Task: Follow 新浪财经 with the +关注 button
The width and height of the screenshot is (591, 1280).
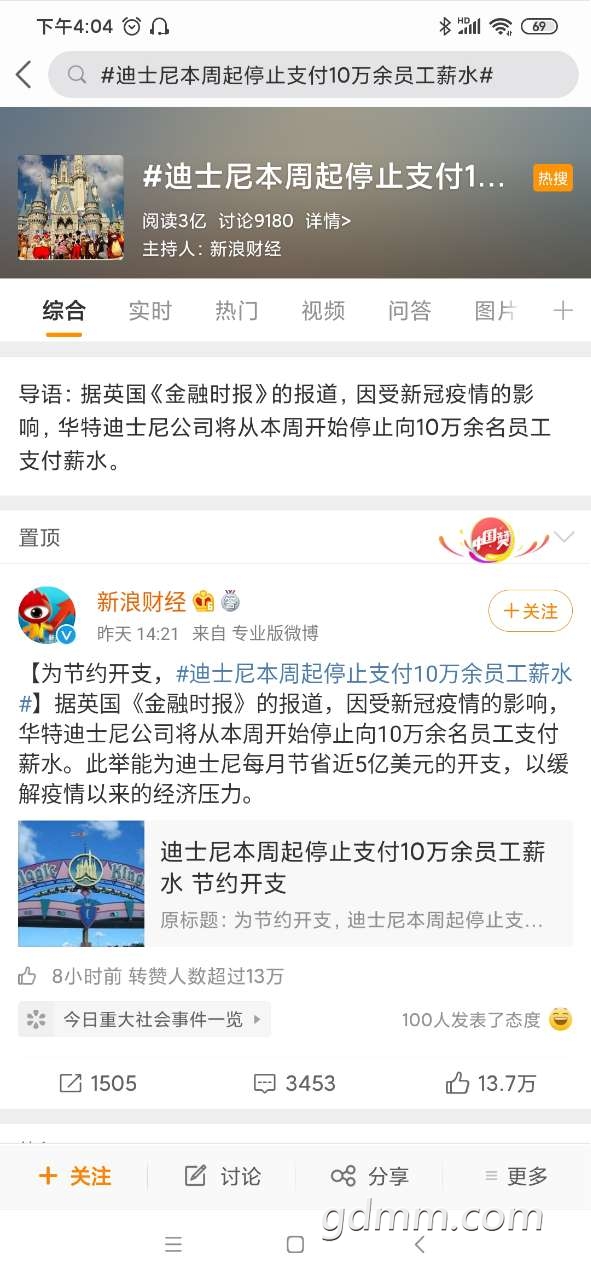Action: tap(530, 611)
